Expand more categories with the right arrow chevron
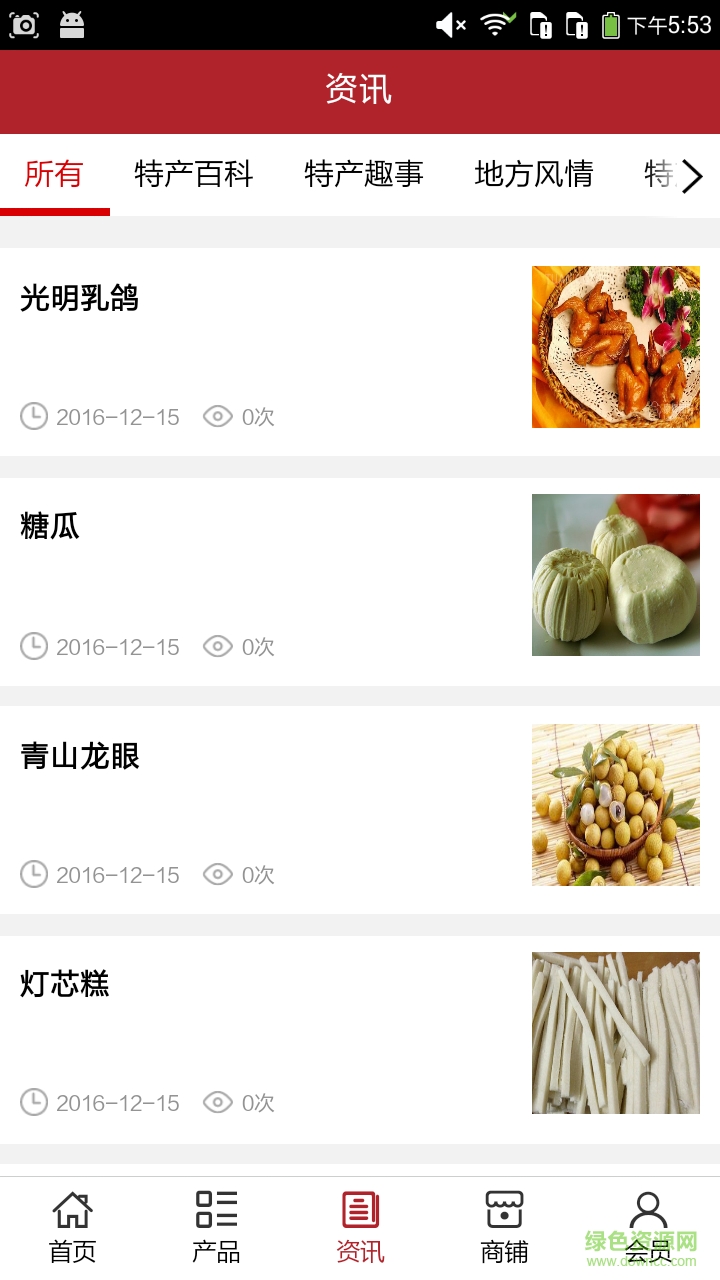This screenshot has height=1280, width=720. coord(694,176)
